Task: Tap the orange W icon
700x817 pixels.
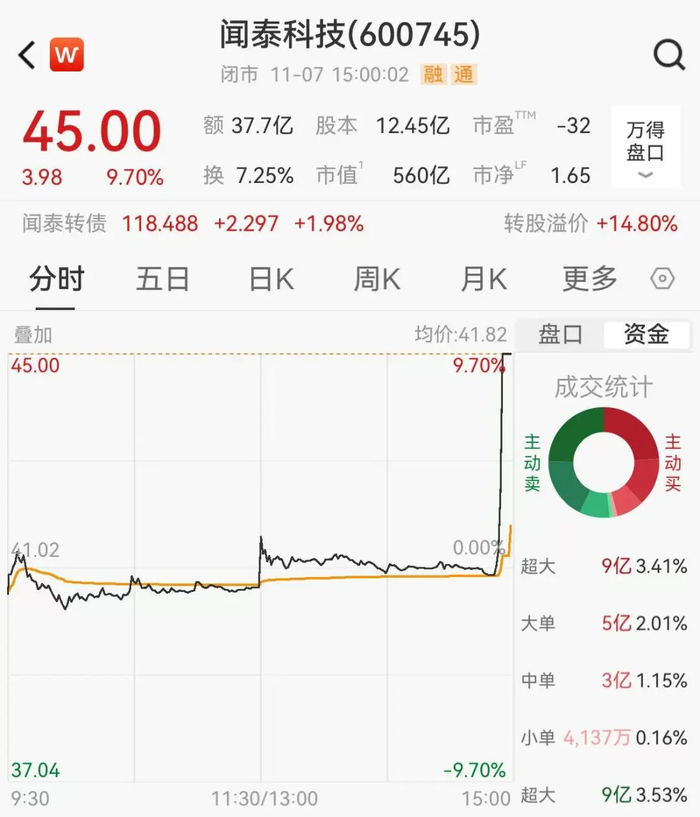Action: [67, 55]
